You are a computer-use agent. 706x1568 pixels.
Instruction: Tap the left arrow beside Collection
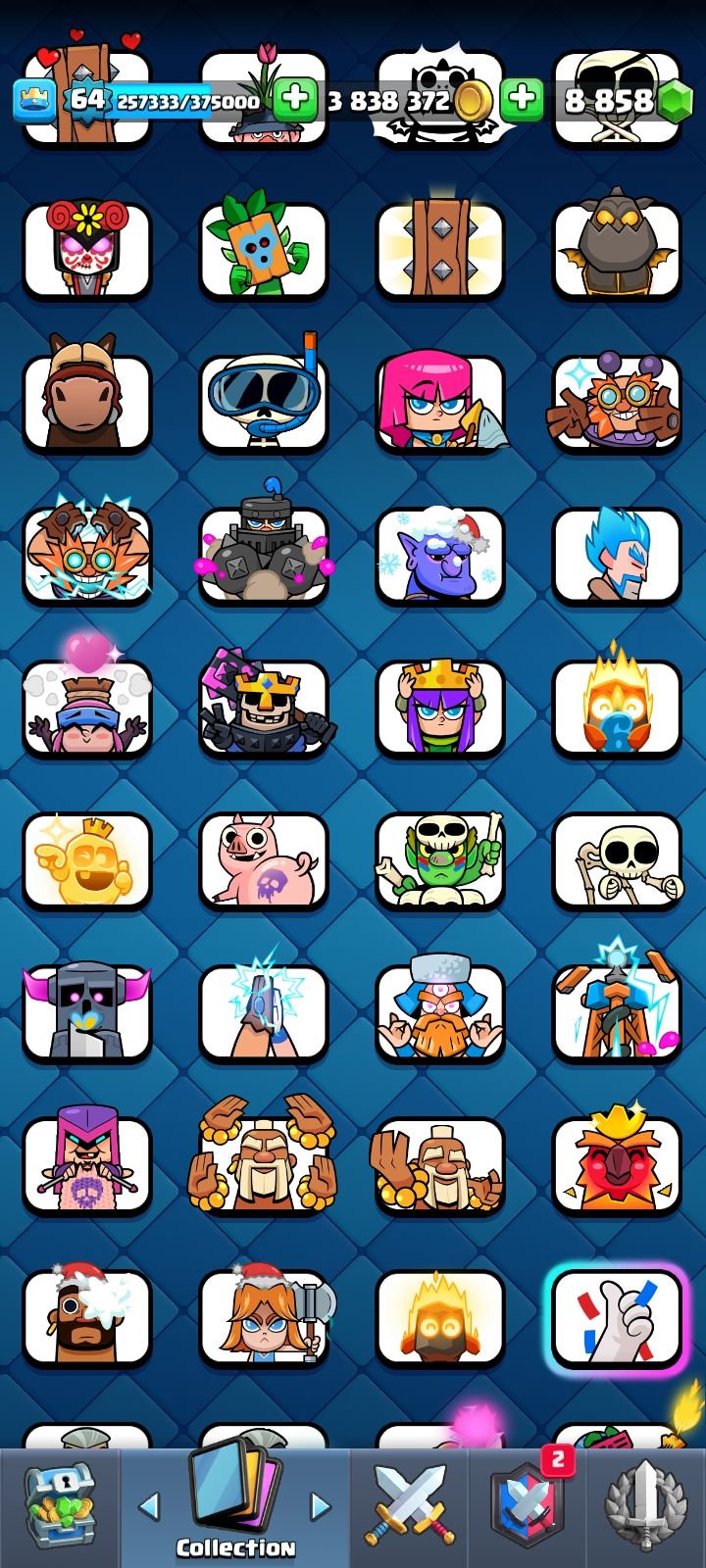(149, 1505)
